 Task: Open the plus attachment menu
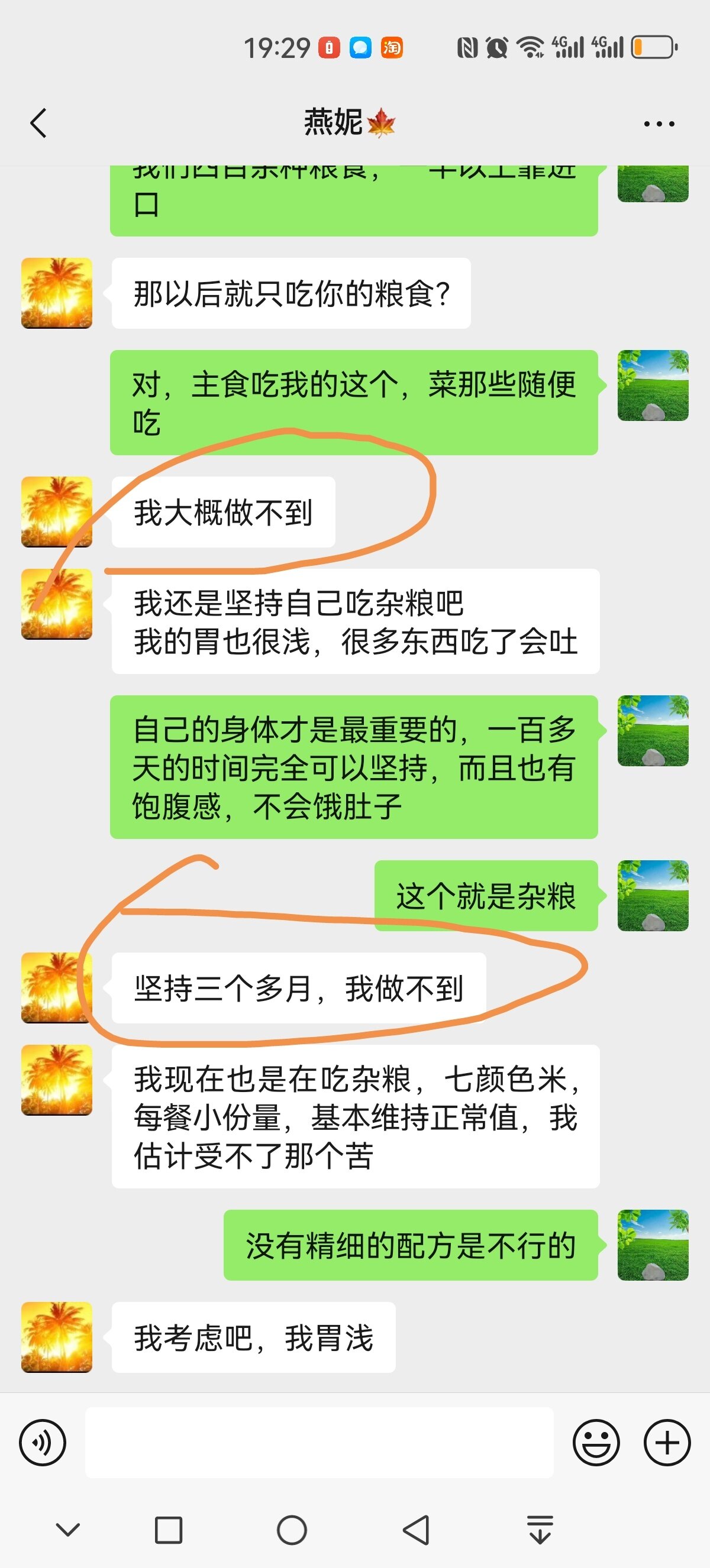(x=667, y=1442)
